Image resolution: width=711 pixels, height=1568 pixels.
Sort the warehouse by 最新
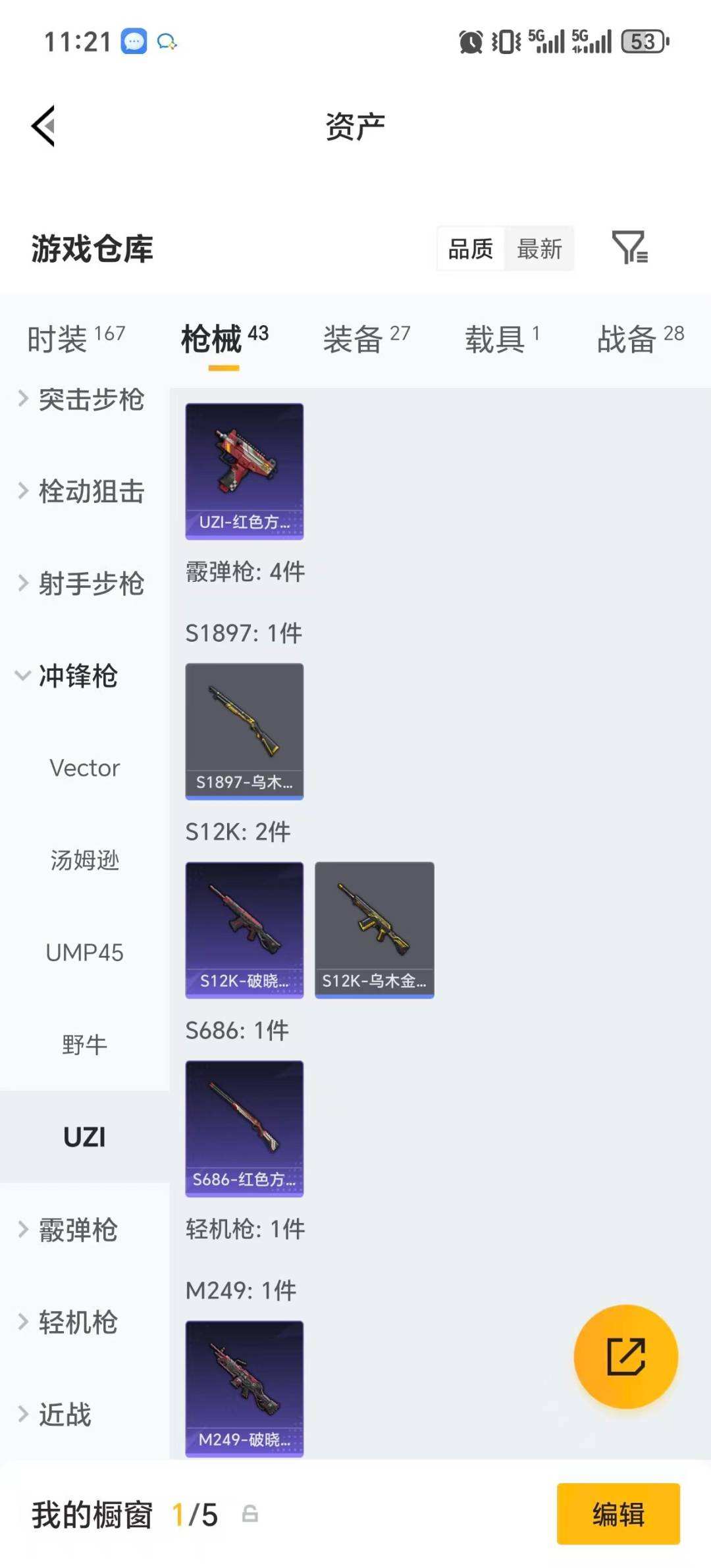tap(539, 249)
